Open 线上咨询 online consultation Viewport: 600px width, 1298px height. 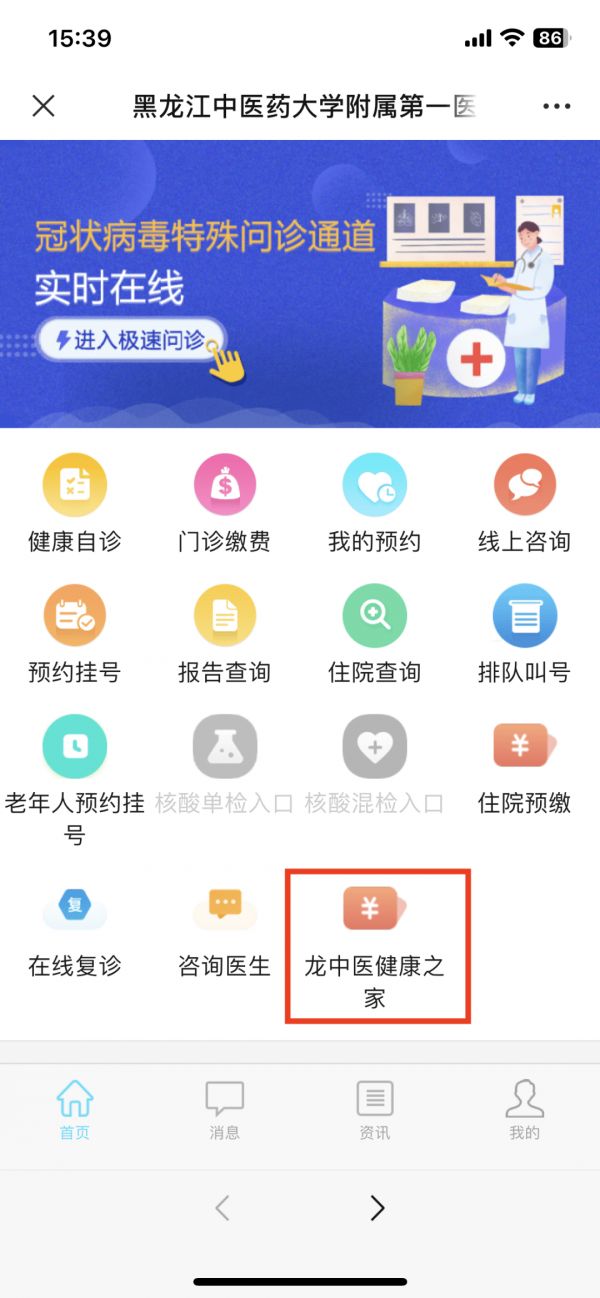tap(524, 503)
